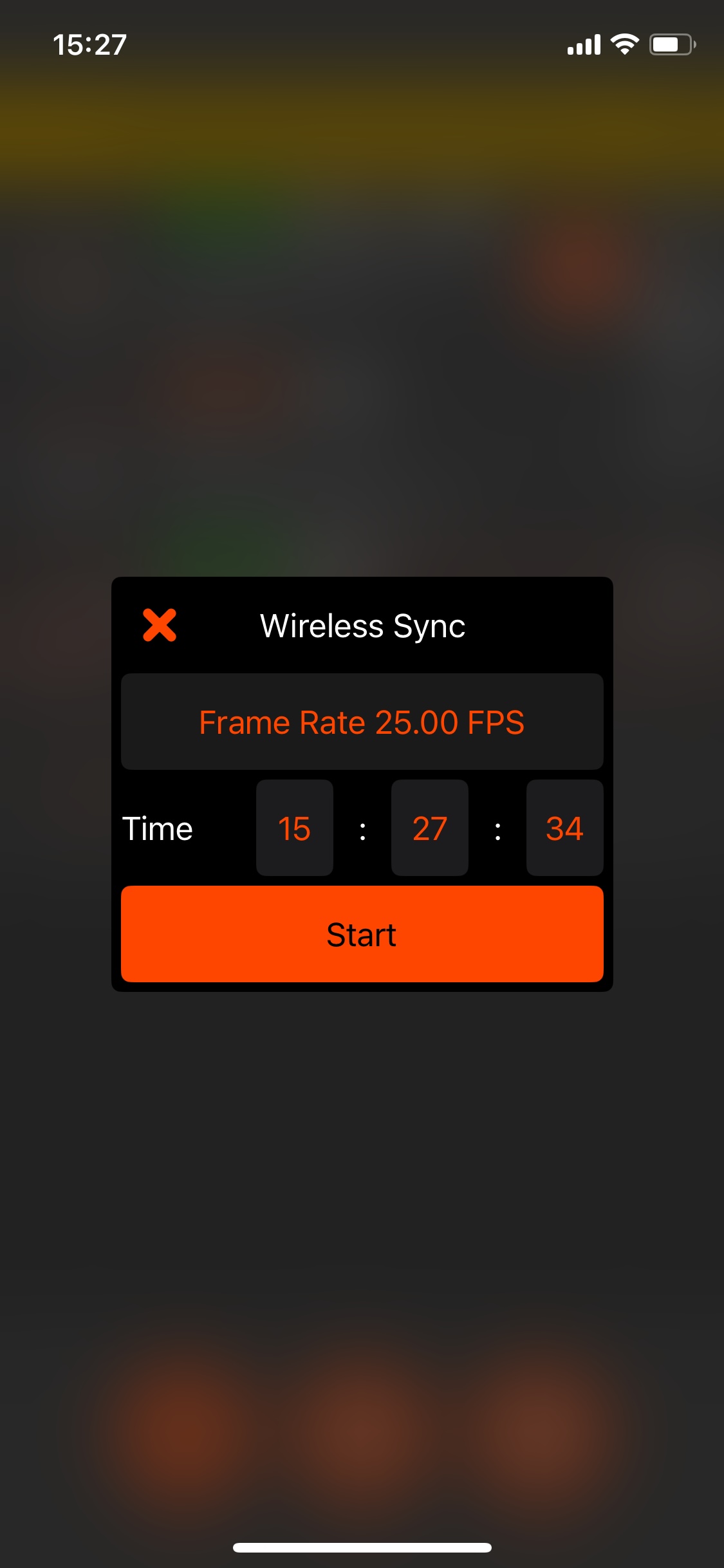Start the wireless sync
The height and width of the screenshot is (1568, 724).
[362, 934]
